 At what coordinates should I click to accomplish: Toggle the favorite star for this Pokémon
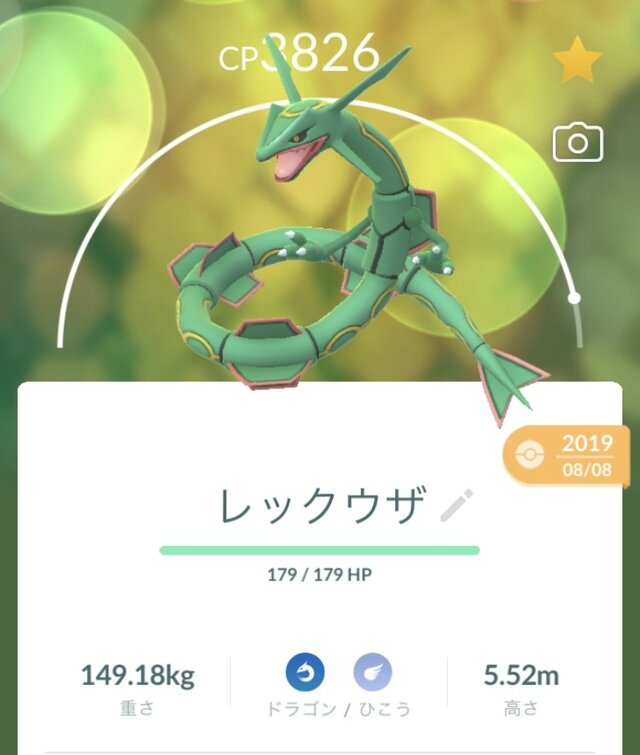click(x=578, y=60)
